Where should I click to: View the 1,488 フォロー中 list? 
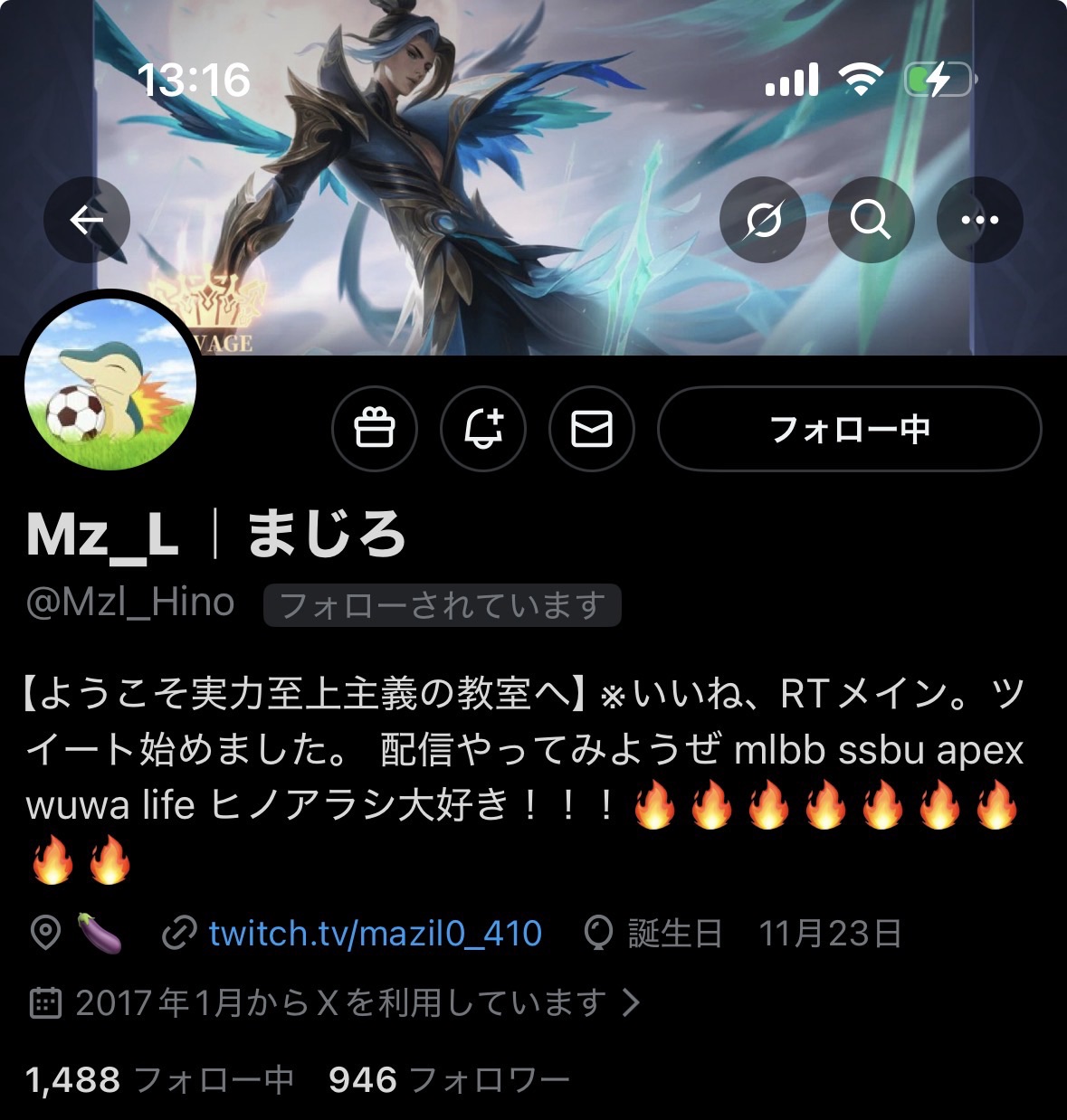[x=160, y=1079]
